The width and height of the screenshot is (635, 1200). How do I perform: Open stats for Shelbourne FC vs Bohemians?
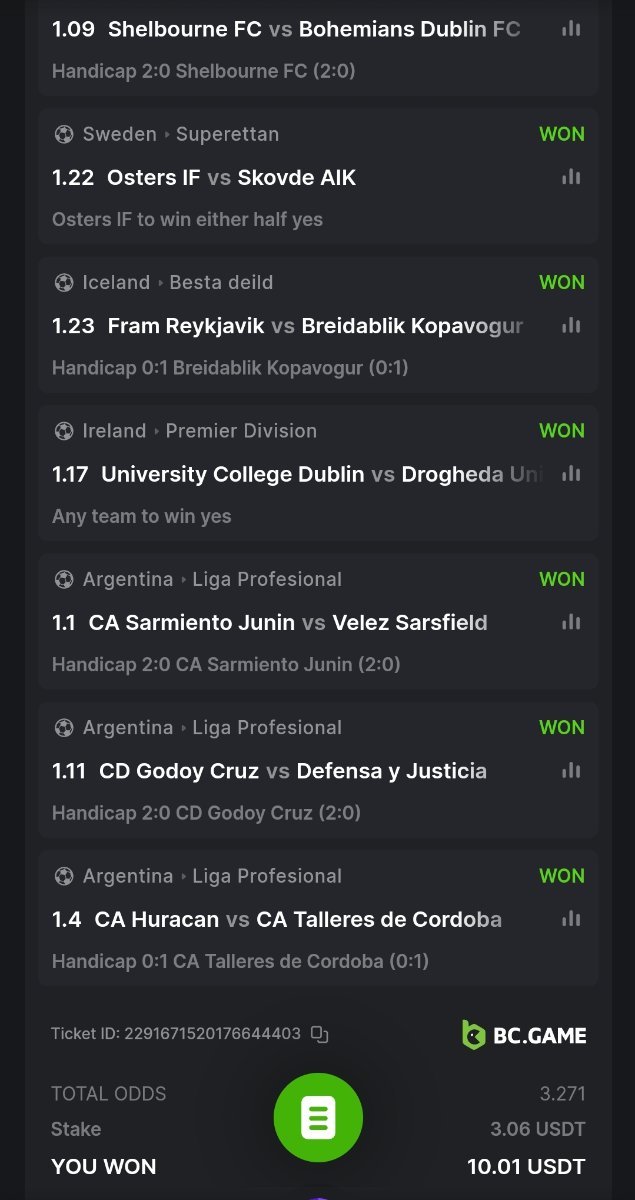tap(571, 29)
